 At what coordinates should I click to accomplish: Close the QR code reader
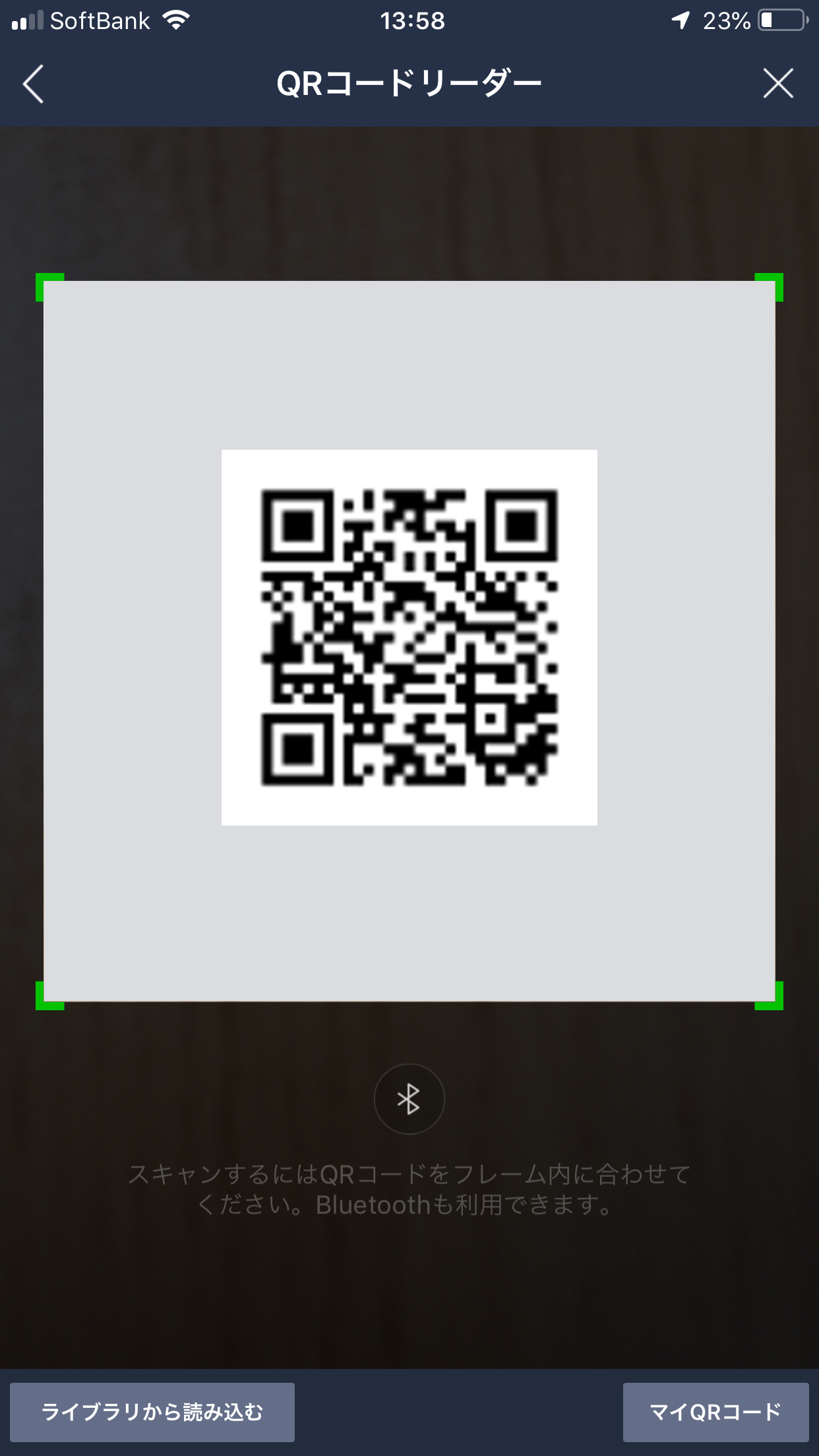click(x=778, y=84)
